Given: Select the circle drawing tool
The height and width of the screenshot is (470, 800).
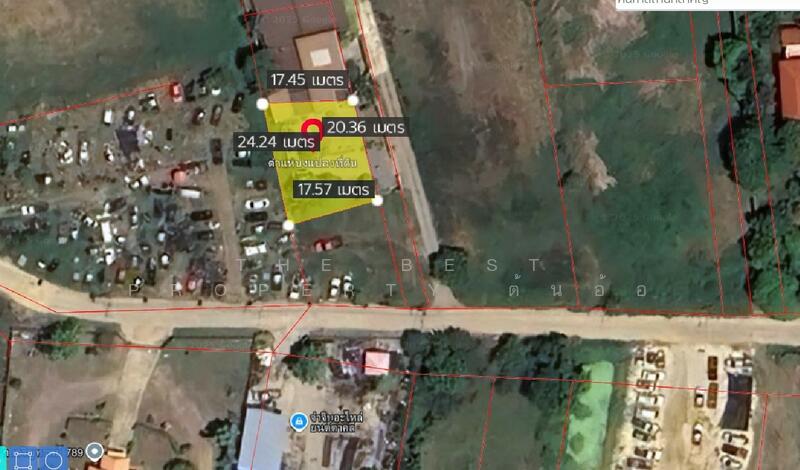Looking at the screenshot, I should click(53, 459).
